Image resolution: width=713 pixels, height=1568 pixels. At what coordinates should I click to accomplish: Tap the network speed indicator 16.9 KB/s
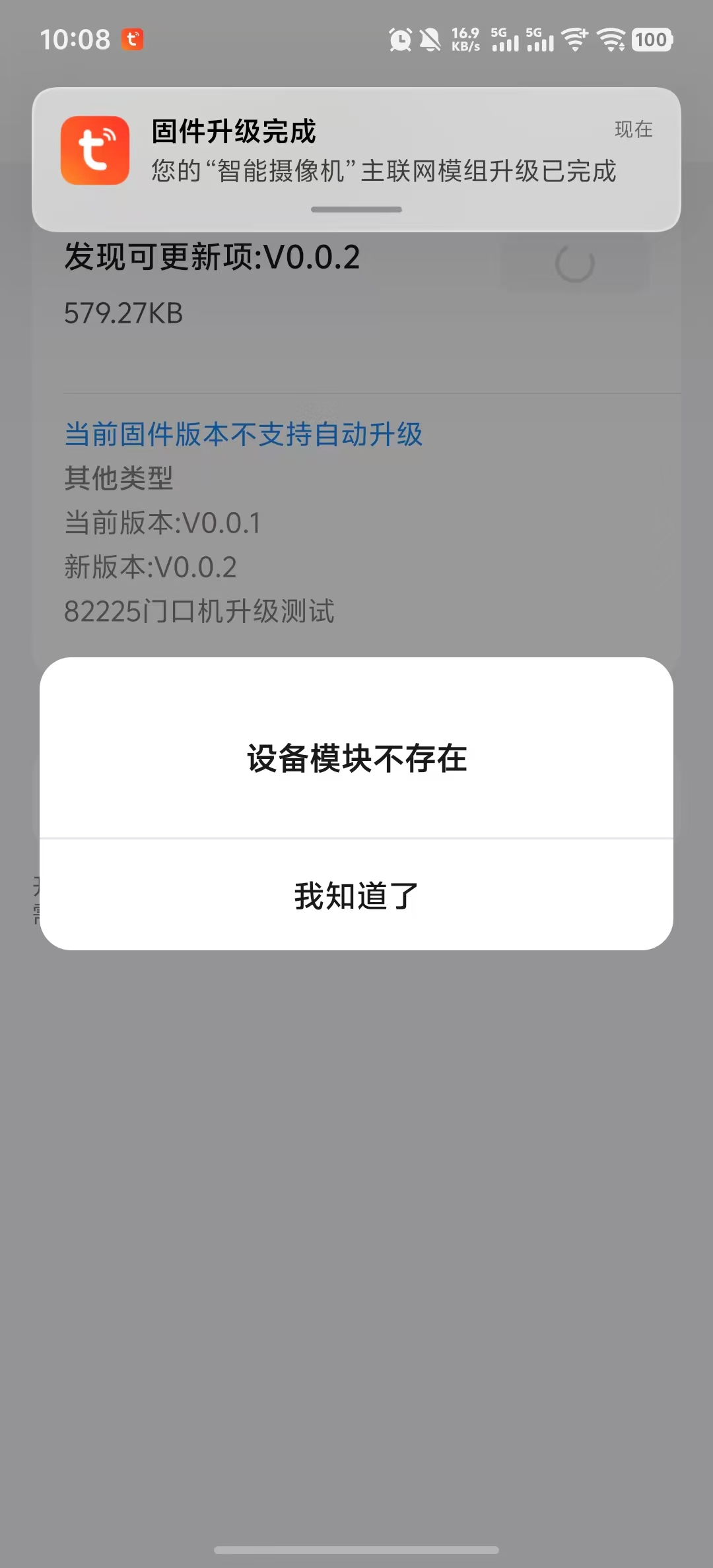click(466, 40)
